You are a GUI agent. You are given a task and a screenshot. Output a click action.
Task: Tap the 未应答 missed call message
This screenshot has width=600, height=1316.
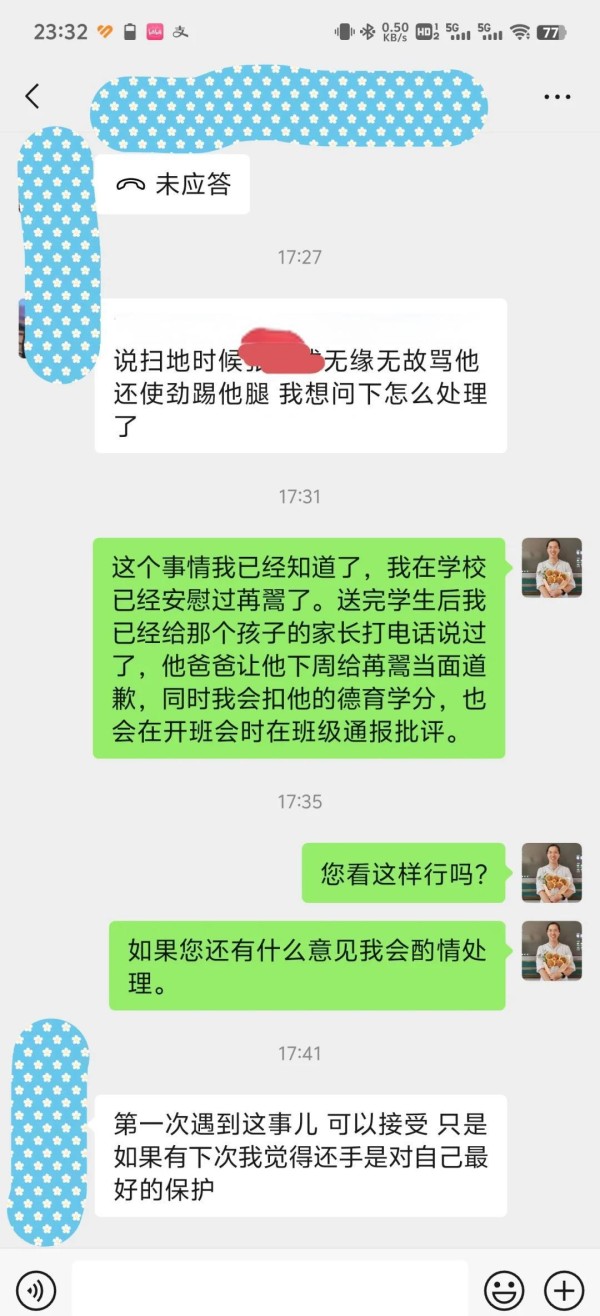coord(172,184)
